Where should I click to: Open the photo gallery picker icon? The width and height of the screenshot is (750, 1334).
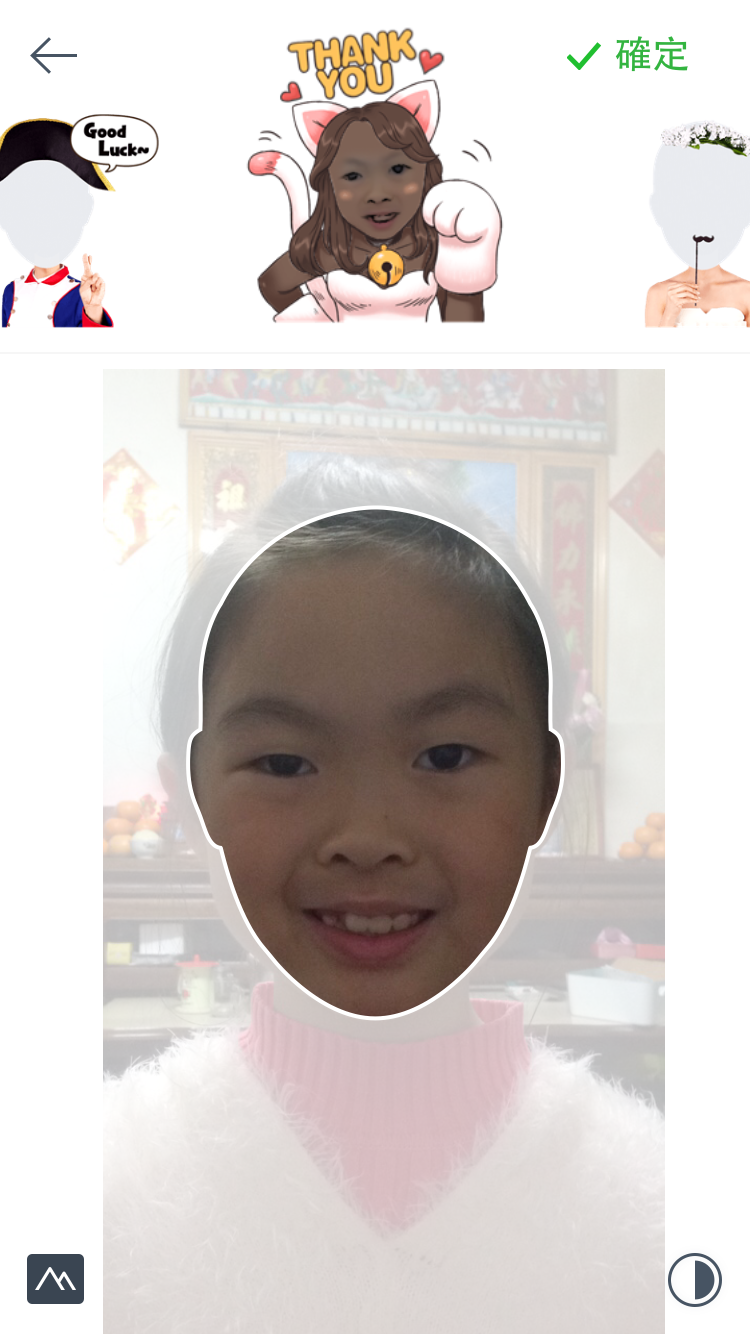click(x=55, y=1279)
